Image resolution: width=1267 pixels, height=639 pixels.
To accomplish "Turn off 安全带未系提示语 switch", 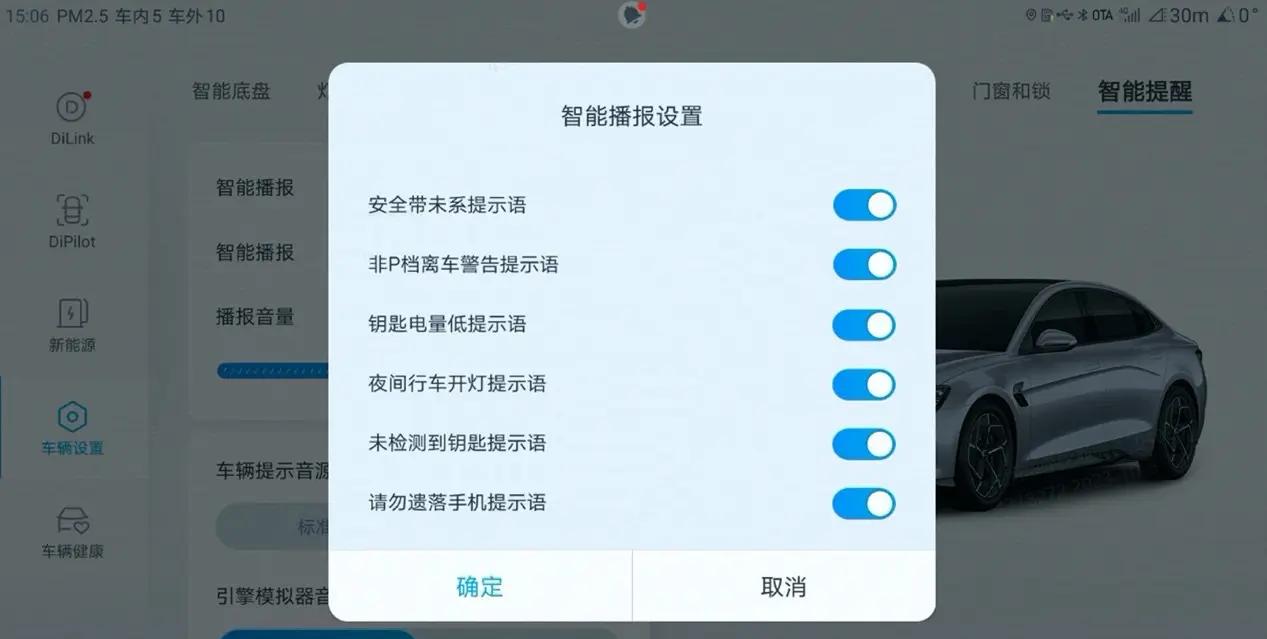I will [x=864, y=205].
